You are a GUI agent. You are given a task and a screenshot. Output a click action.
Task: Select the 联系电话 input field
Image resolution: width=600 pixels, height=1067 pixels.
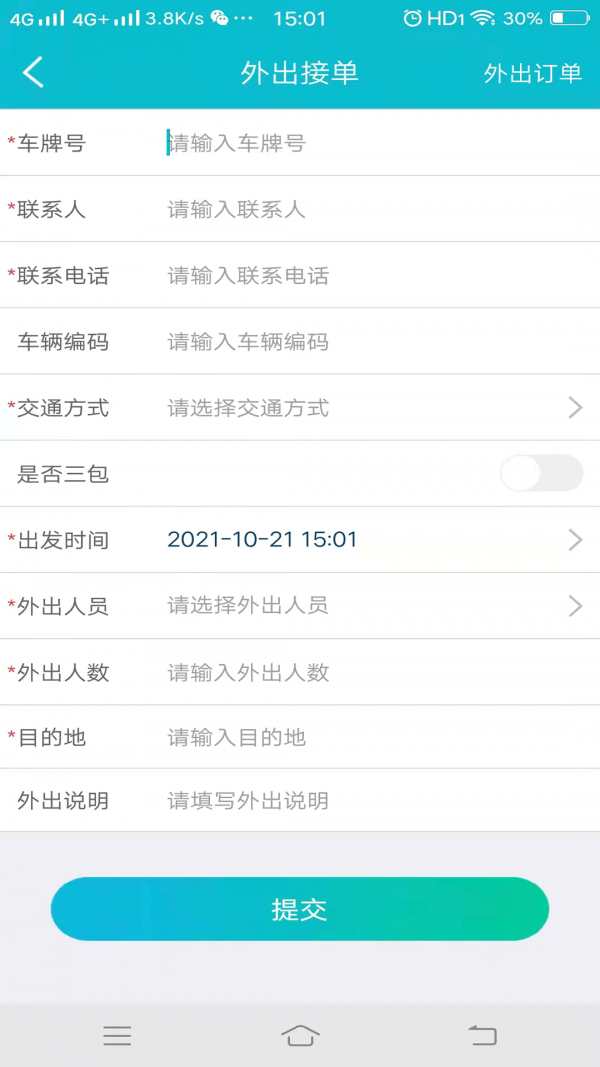click(360, 275)
